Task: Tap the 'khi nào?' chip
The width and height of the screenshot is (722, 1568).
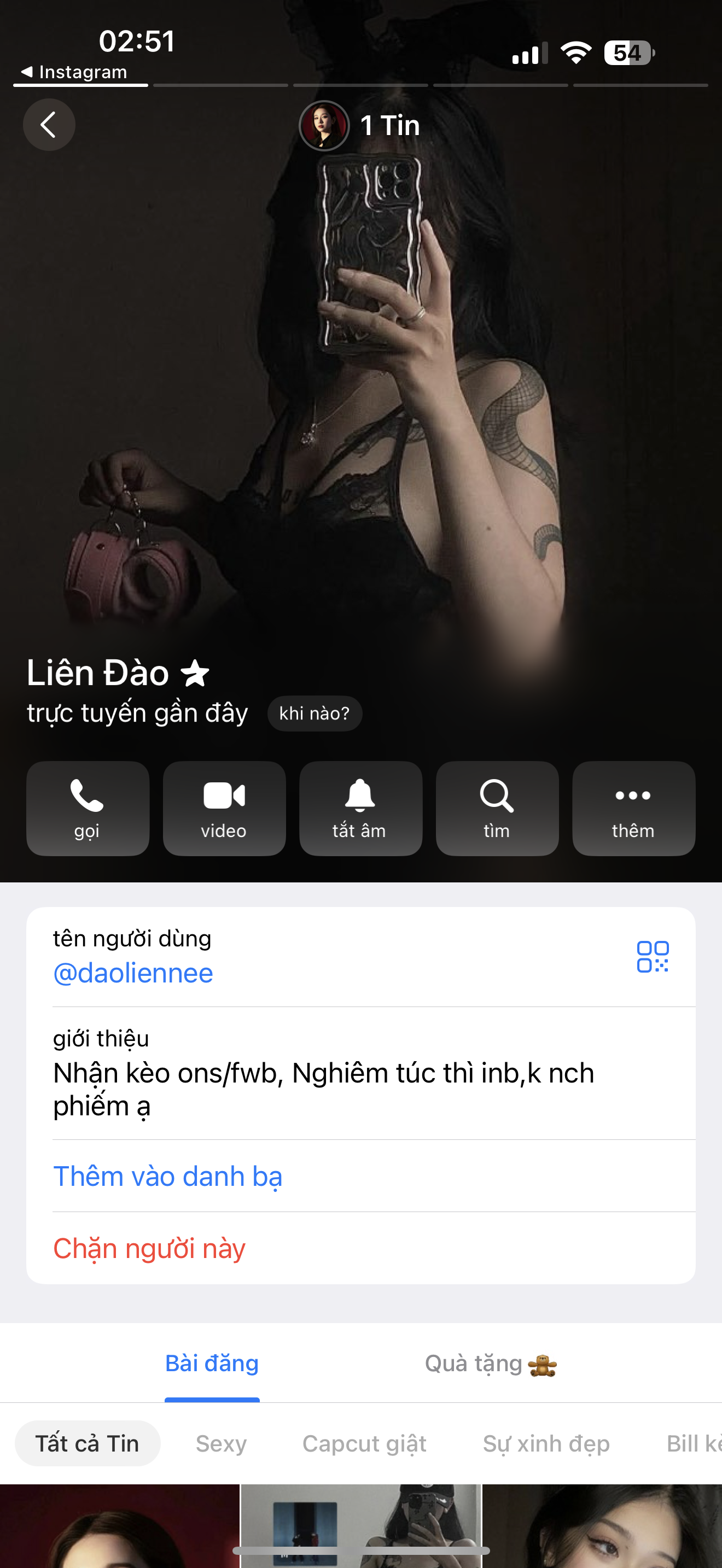Action: click(x=314, y=713)
